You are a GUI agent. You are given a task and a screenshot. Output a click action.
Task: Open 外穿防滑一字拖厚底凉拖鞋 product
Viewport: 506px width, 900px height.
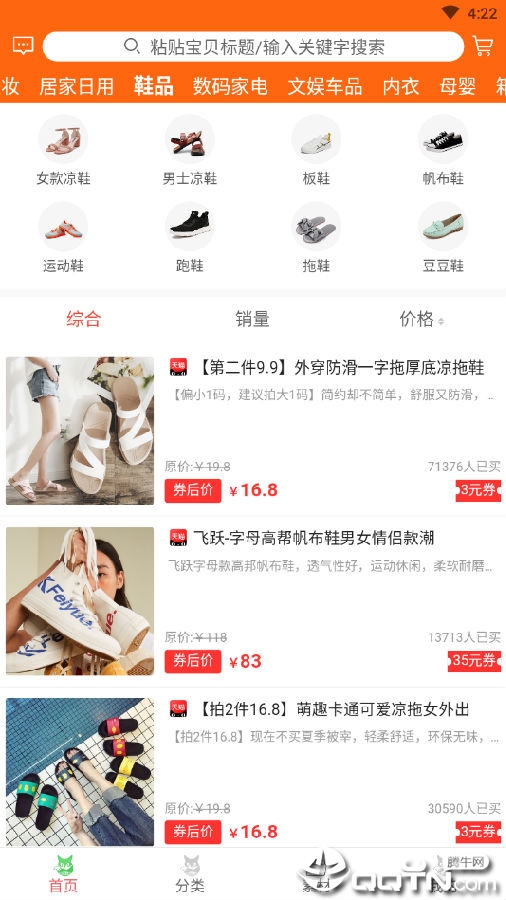[x=253, y=430]
